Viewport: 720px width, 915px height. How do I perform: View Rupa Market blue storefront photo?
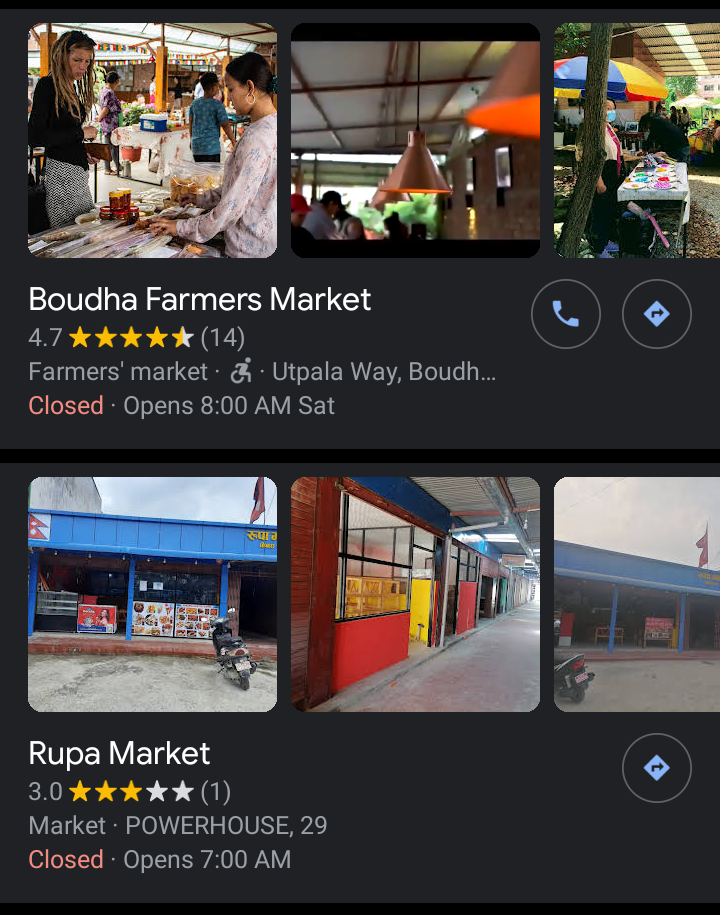pos(152,594)
